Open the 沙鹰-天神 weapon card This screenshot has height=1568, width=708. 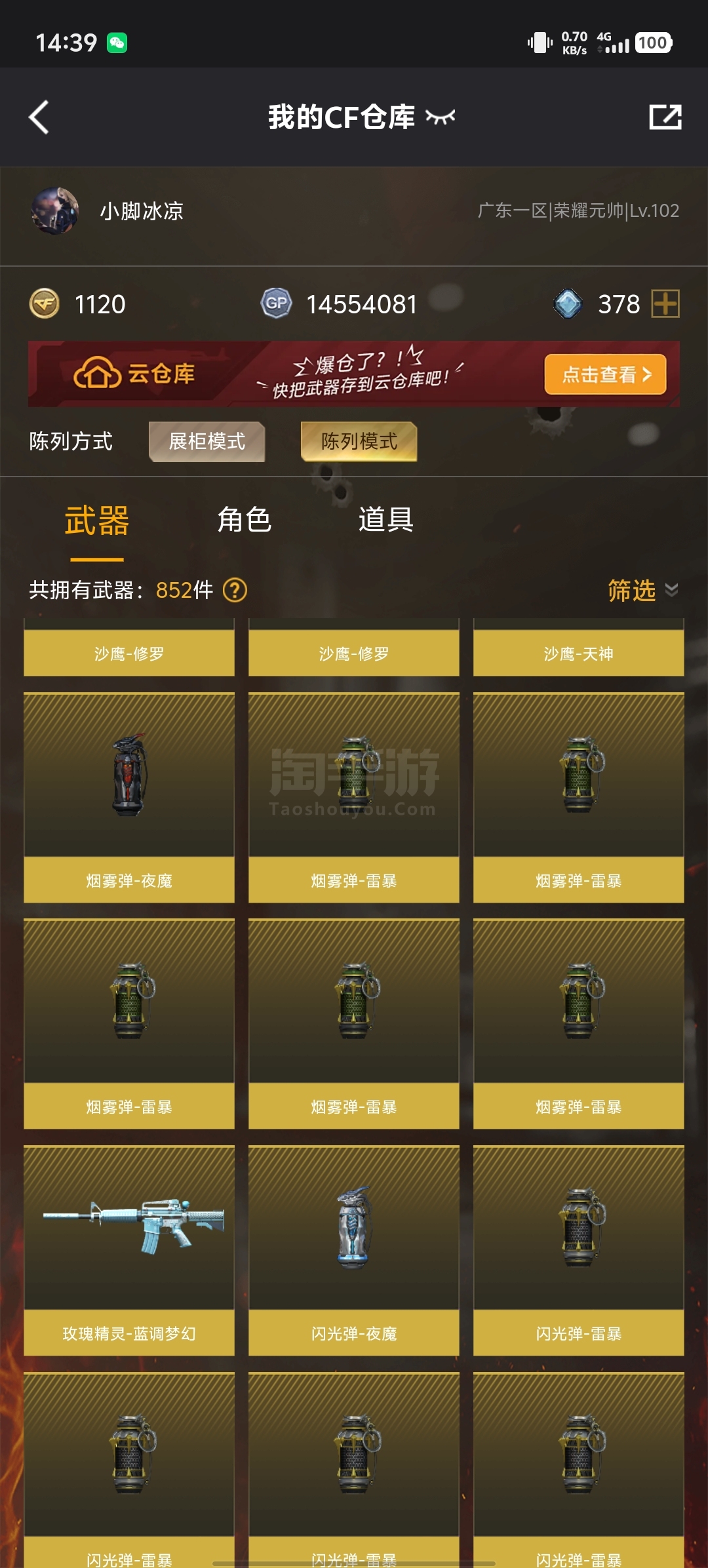click(x=579, y=647)
